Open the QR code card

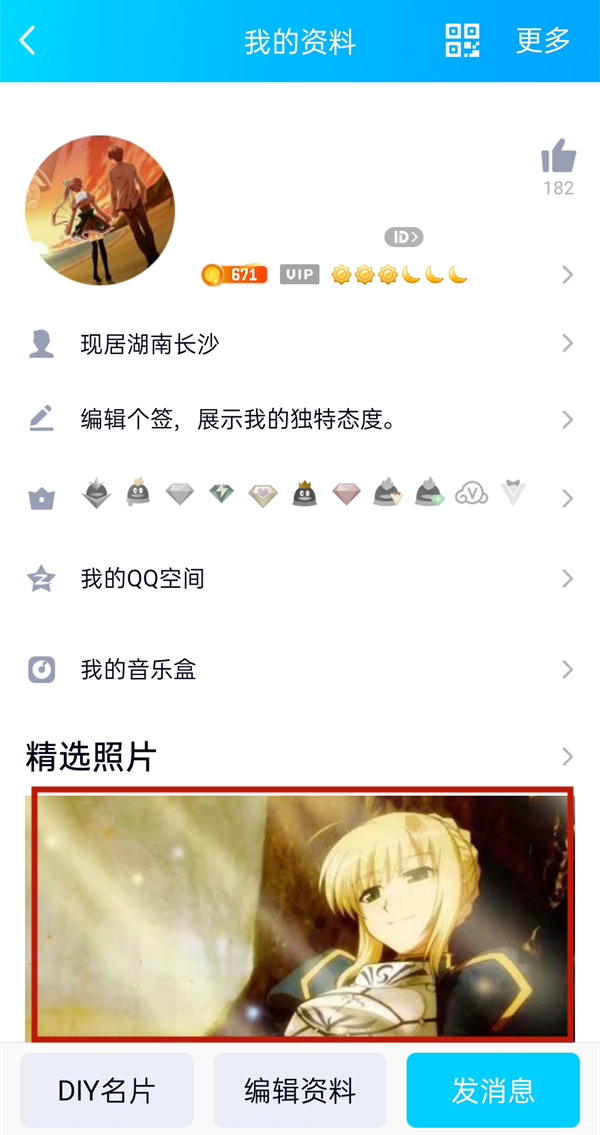pyautogui.click(x=462, y=41)
